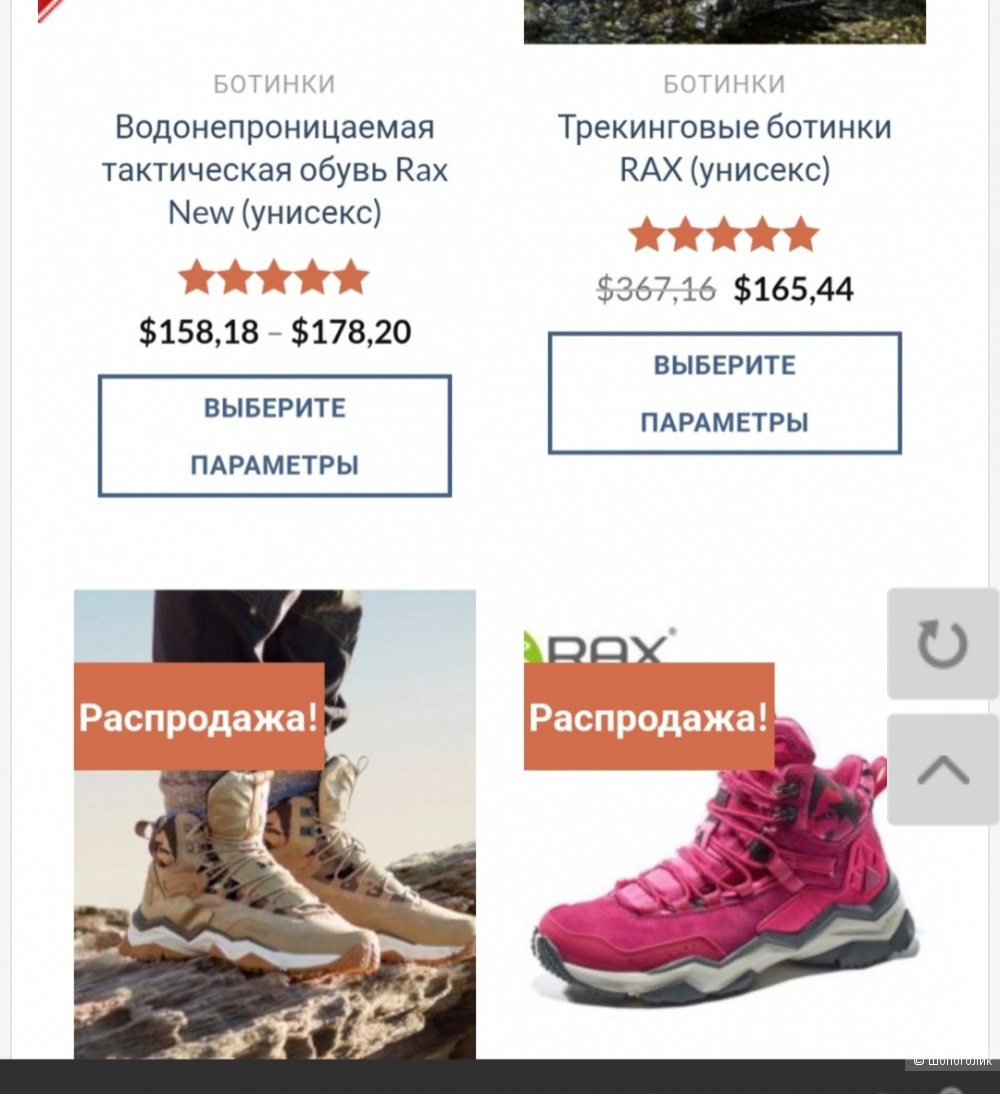Open Водонепроницаемая тактическая обувь Rax New product
Screen dimensions: 1000x1094
click(274, 170)
